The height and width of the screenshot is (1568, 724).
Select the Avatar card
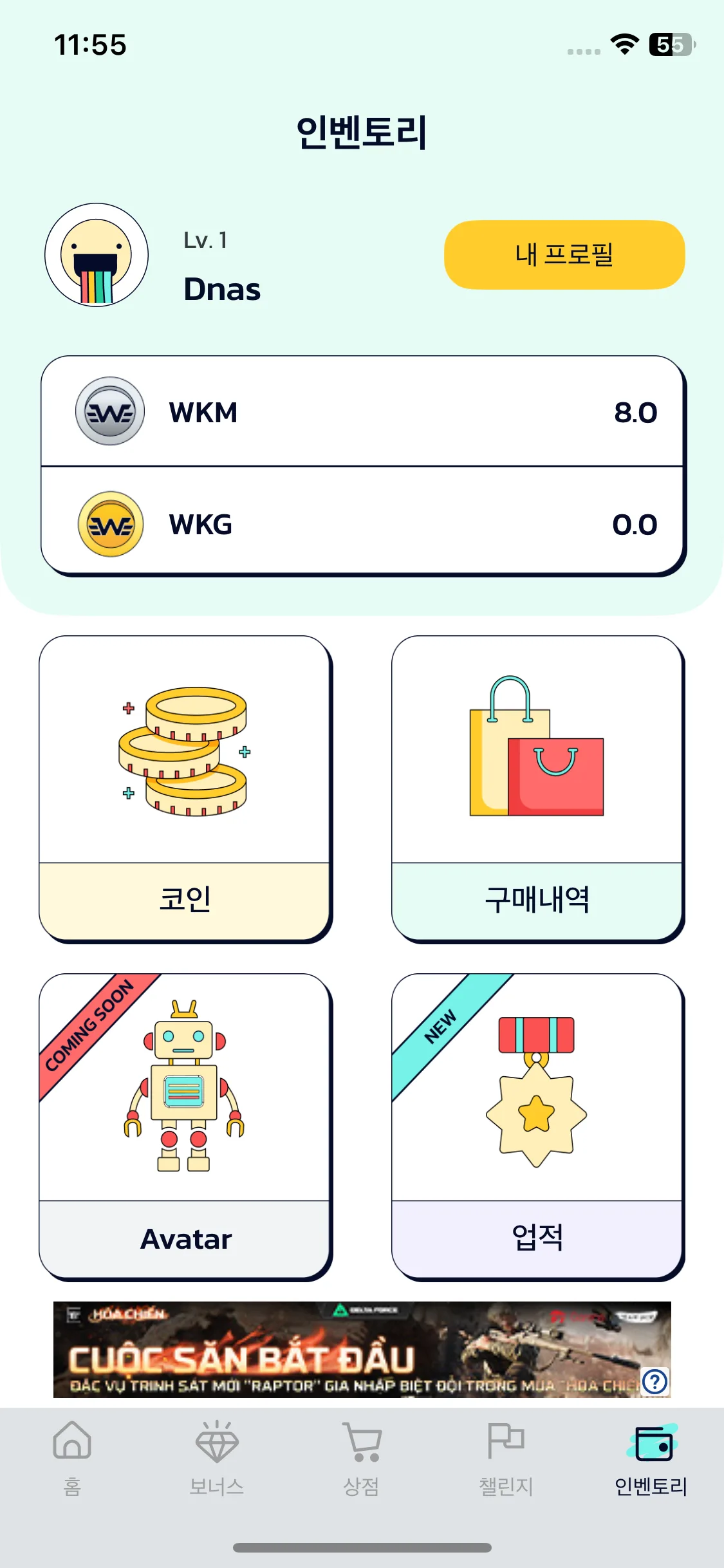point(185,1125)
